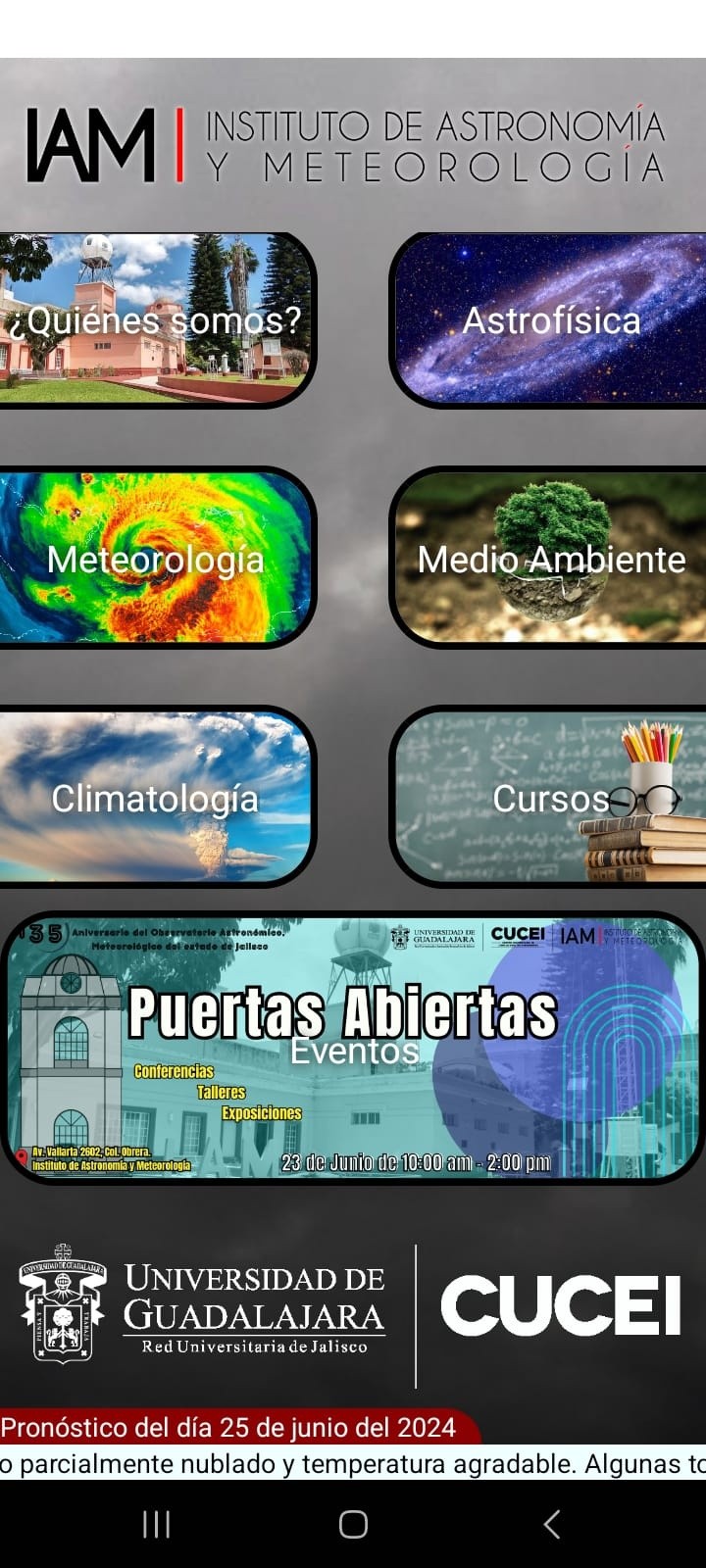
Task: Open the Meteorología section
Action: 155,559
